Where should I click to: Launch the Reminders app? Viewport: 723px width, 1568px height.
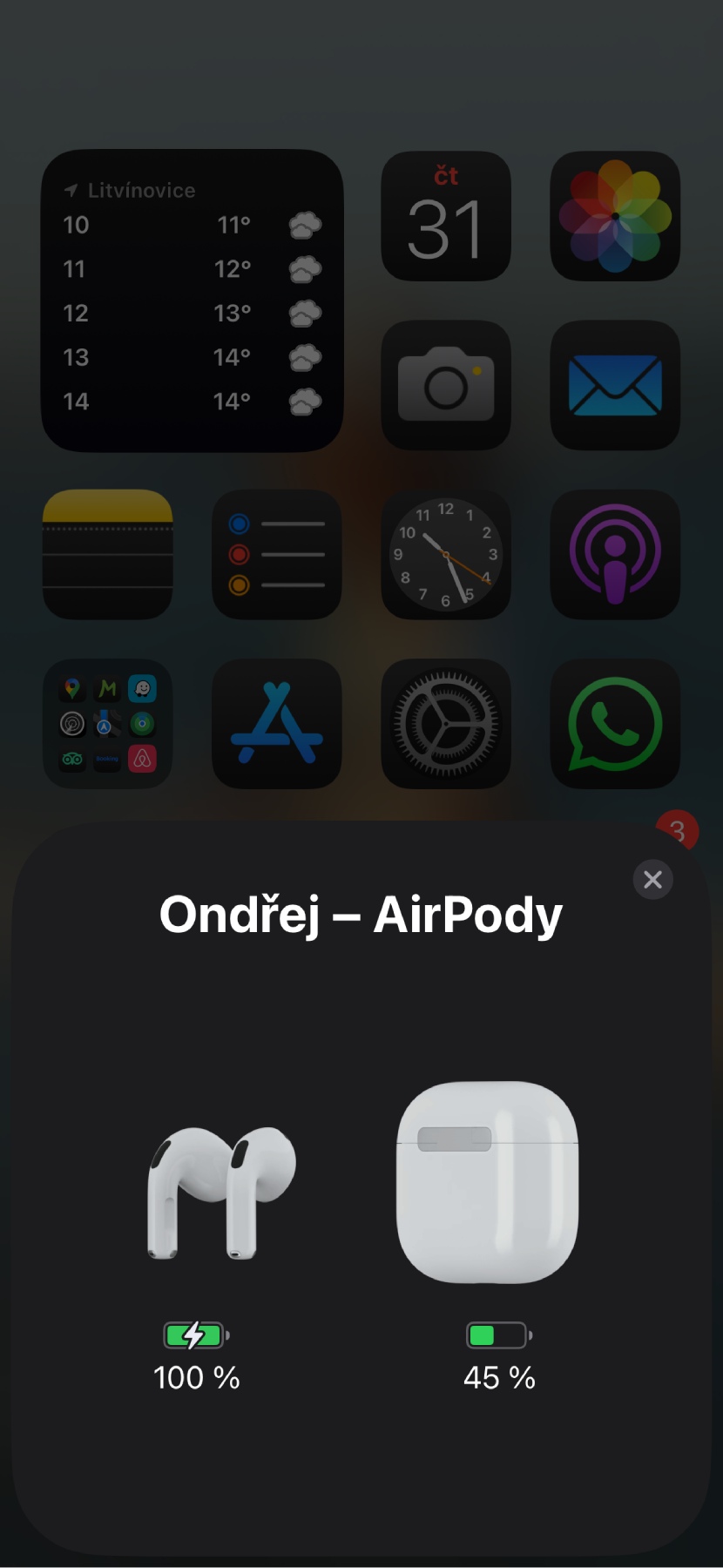click(x=277, y=554)
